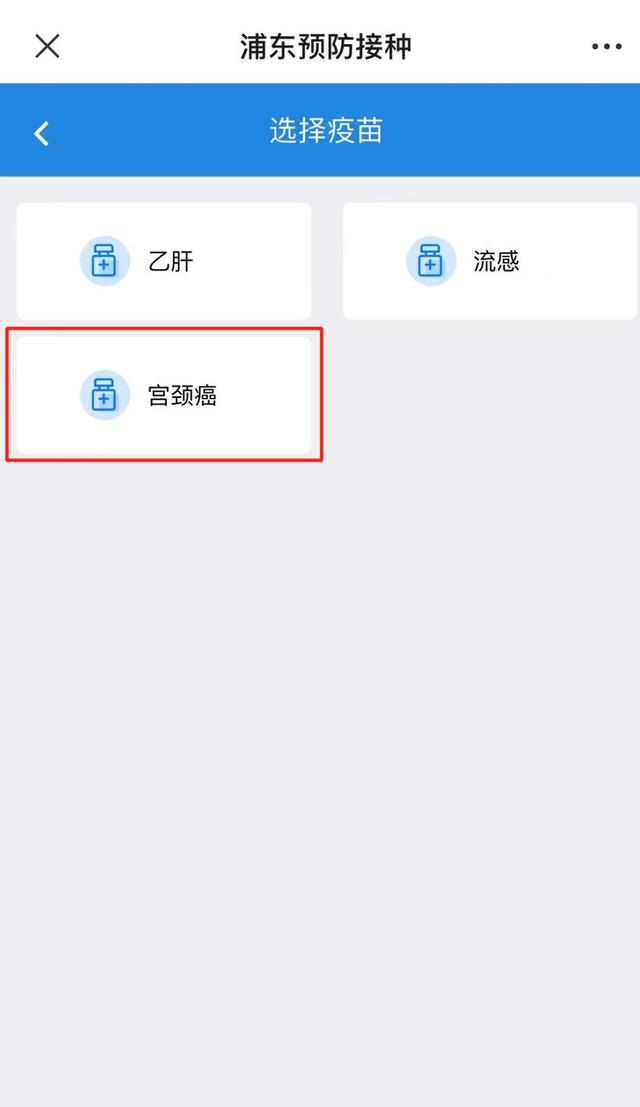The width and height of the screenshot is (640, 1107).
Task: Open the 宫颈癌 vaccine card
Action: (x=163, y=396)
